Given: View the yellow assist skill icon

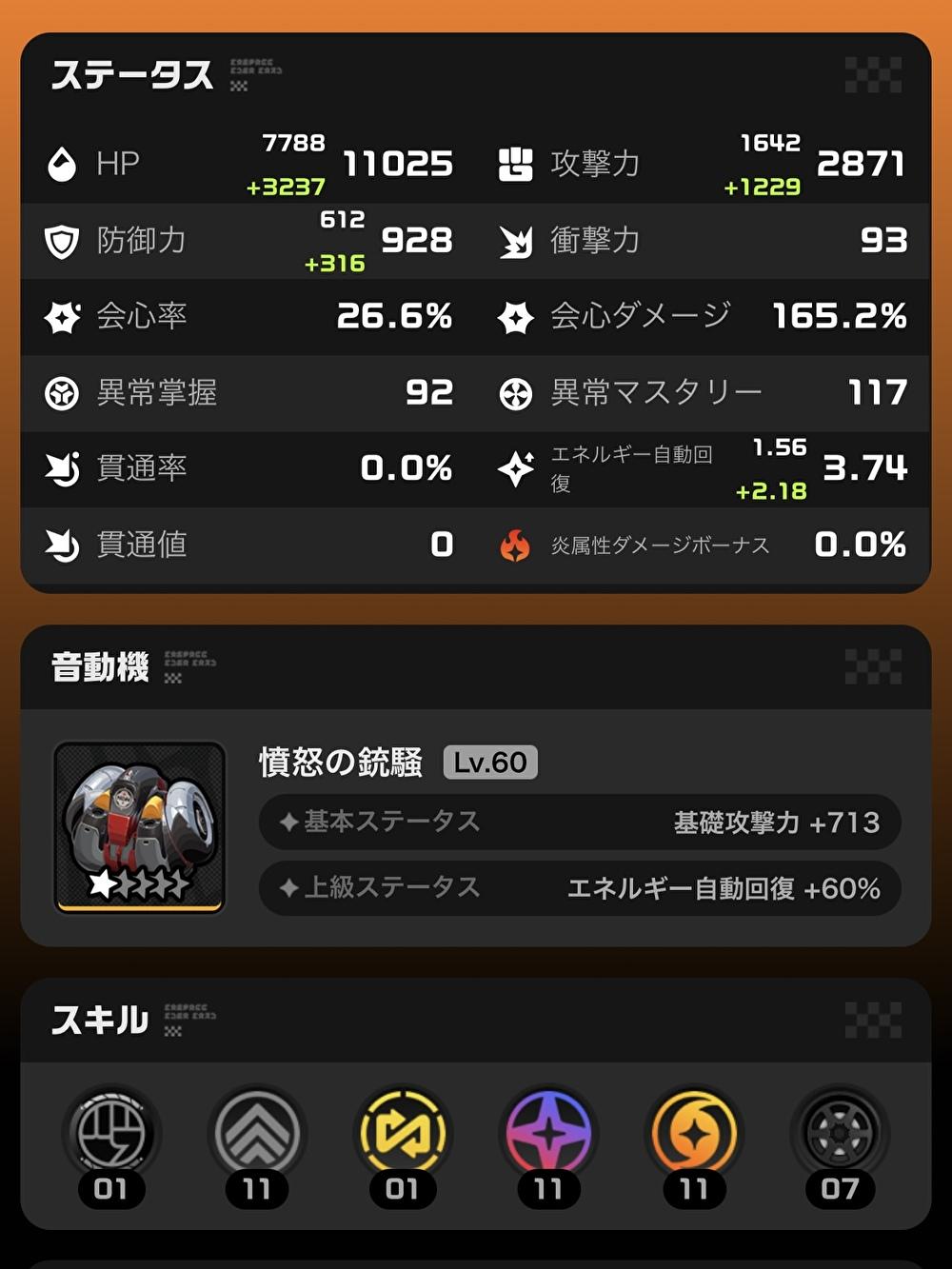Looking at the screenshot, I should (x=403, y=1134).
